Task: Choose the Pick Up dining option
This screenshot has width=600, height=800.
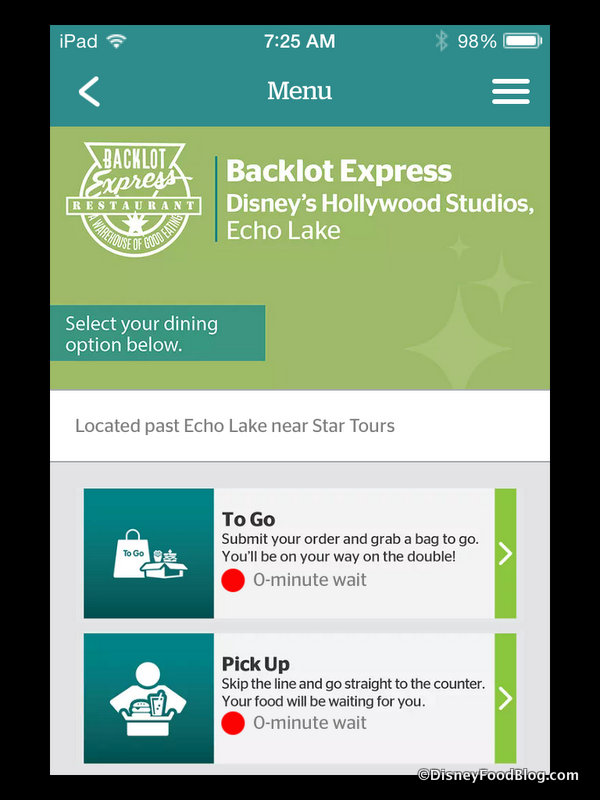Action: point(300,697)
